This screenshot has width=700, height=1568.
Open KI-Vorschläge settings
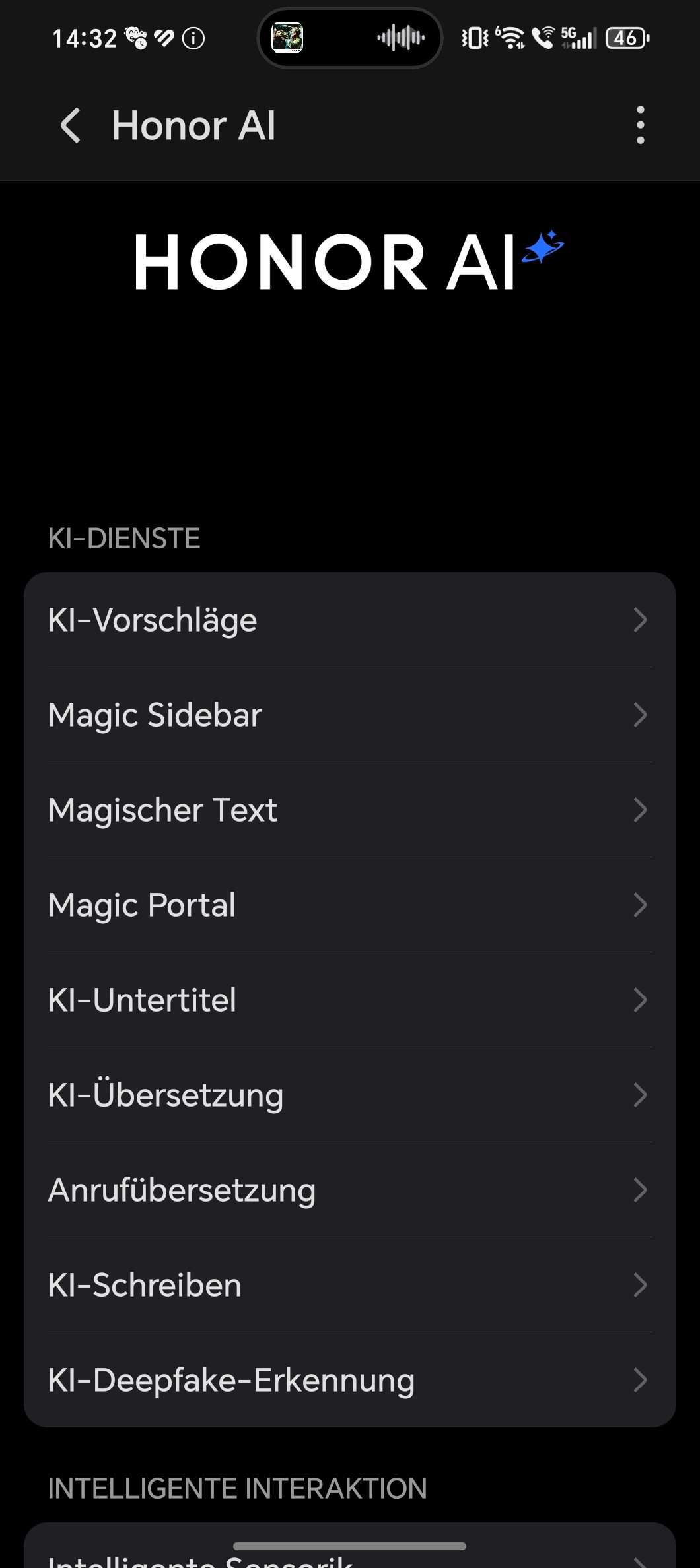click(x=350, y=620)
